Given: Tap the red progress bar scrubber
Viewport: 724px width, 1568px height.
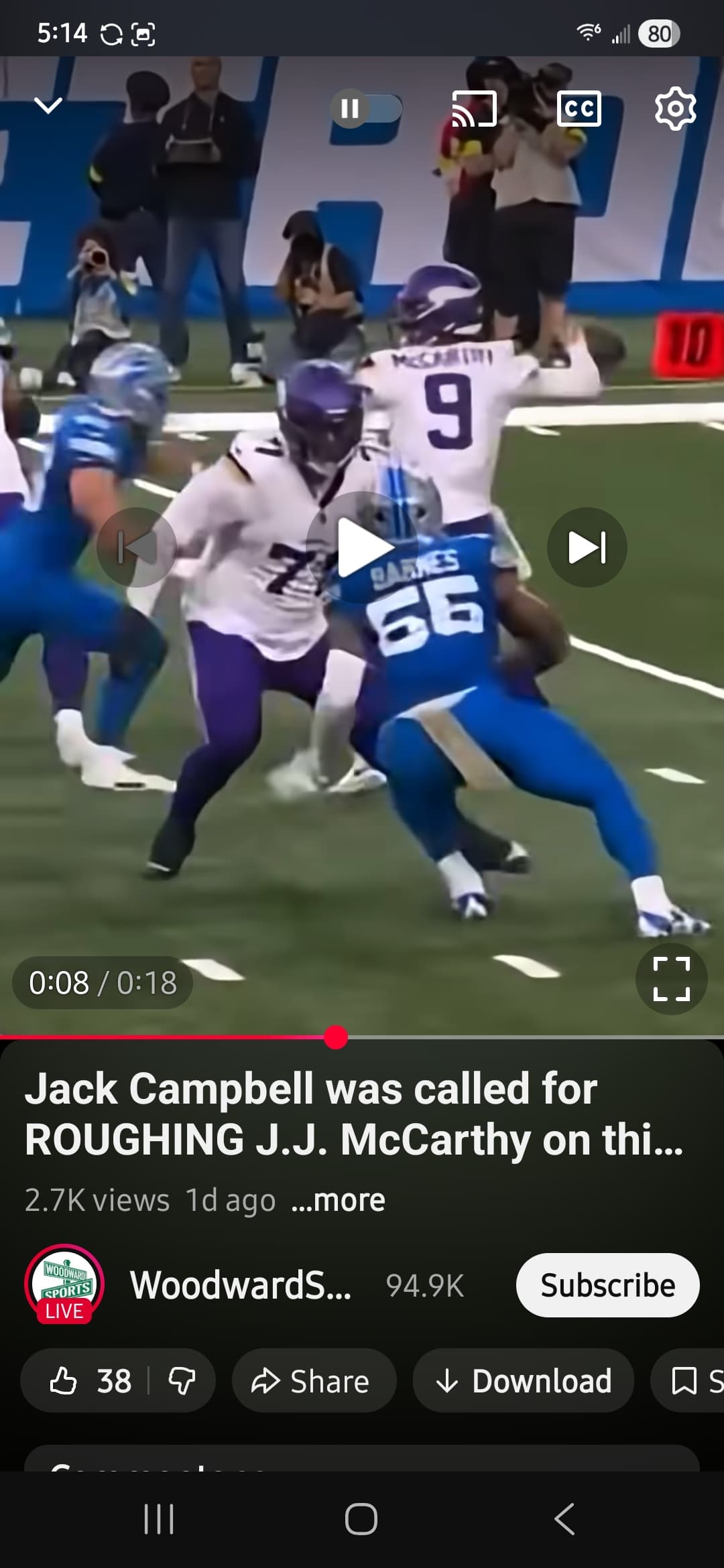Looking at the screenshot, I should [335, 1037].
